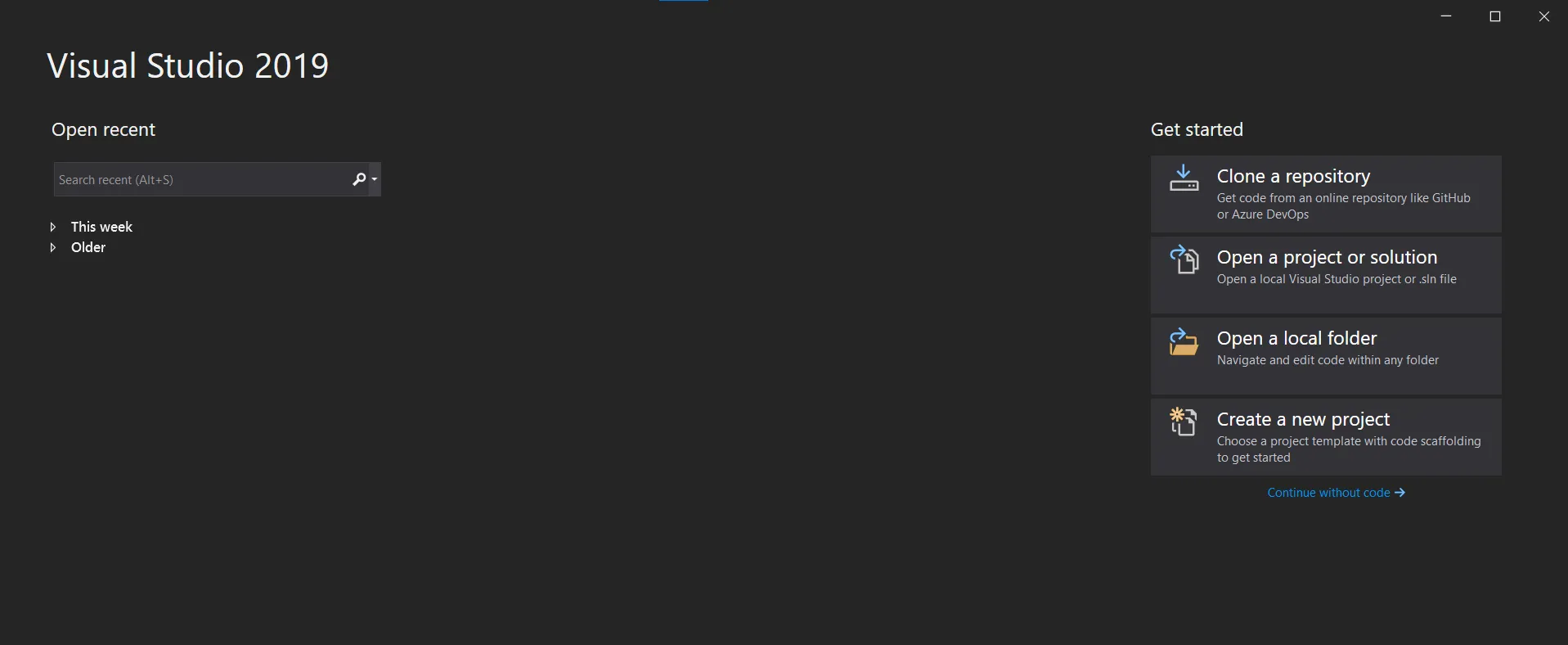Expand the This week group
Image resolution: width=1568 pixels, height=645 pixels.
(53, 227)
